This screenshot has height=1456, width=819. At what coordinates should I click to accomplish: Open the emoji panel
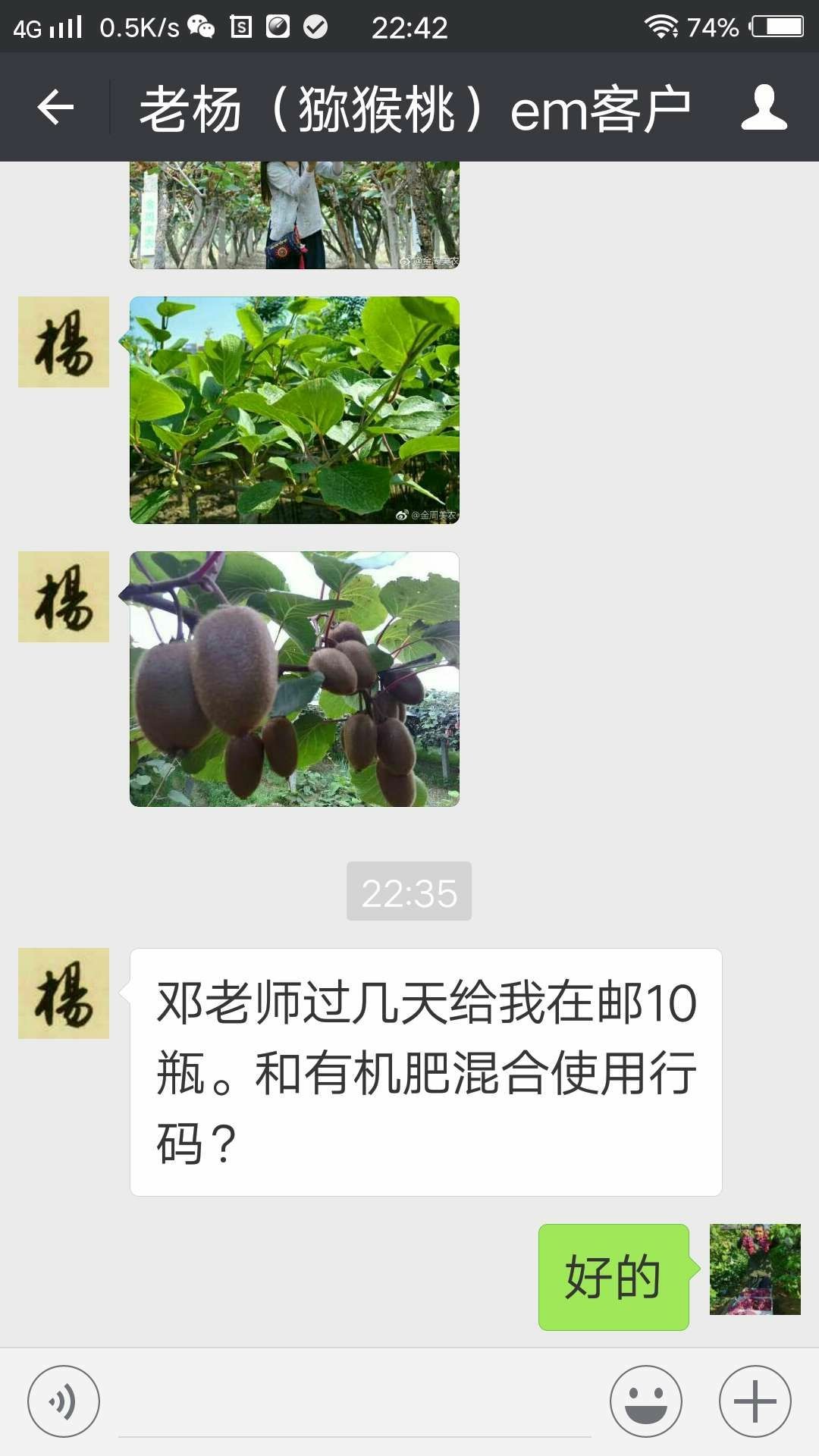click(646, 1401)
